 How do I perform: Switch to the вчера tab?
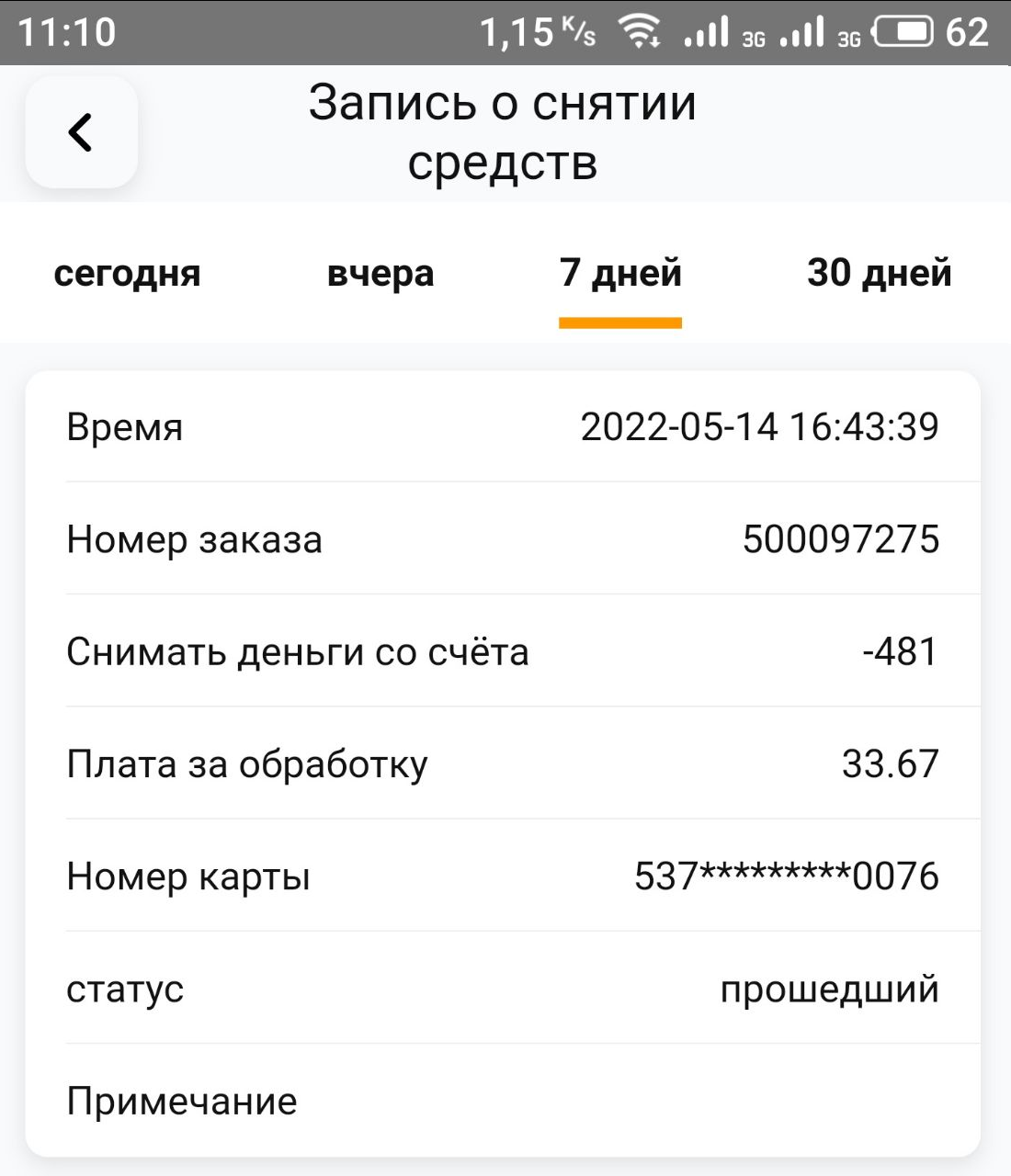381,274
